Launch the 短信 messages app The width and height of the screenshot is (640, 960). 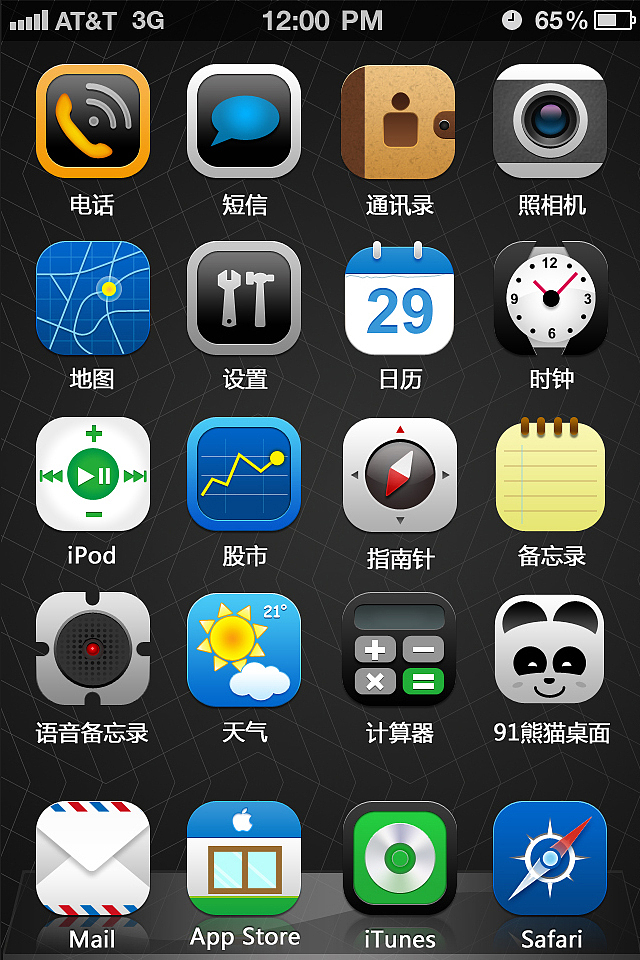[x=244, y=122]
